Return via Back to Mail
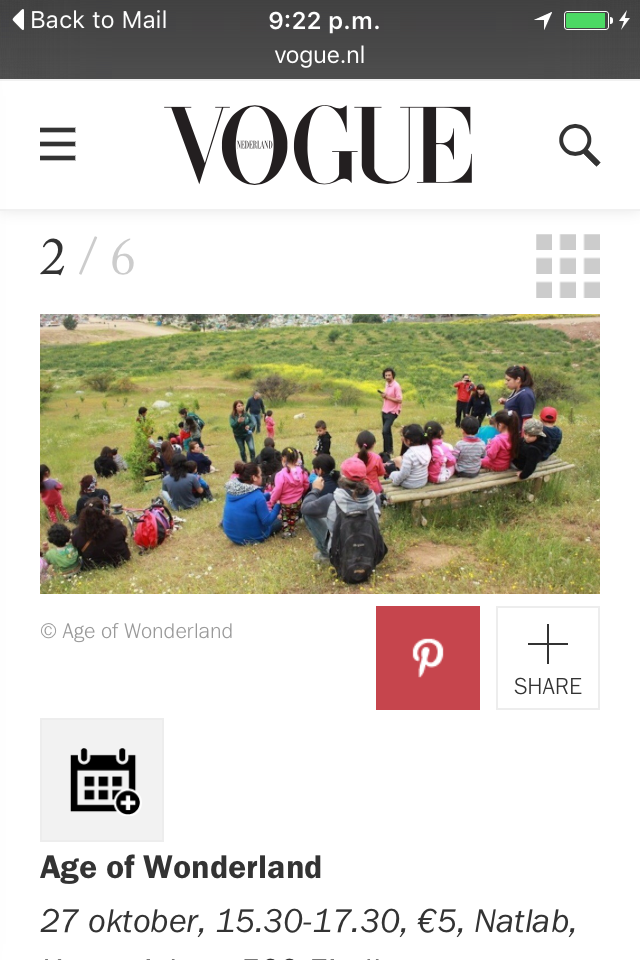640x960 pixels. click(88, 20)
